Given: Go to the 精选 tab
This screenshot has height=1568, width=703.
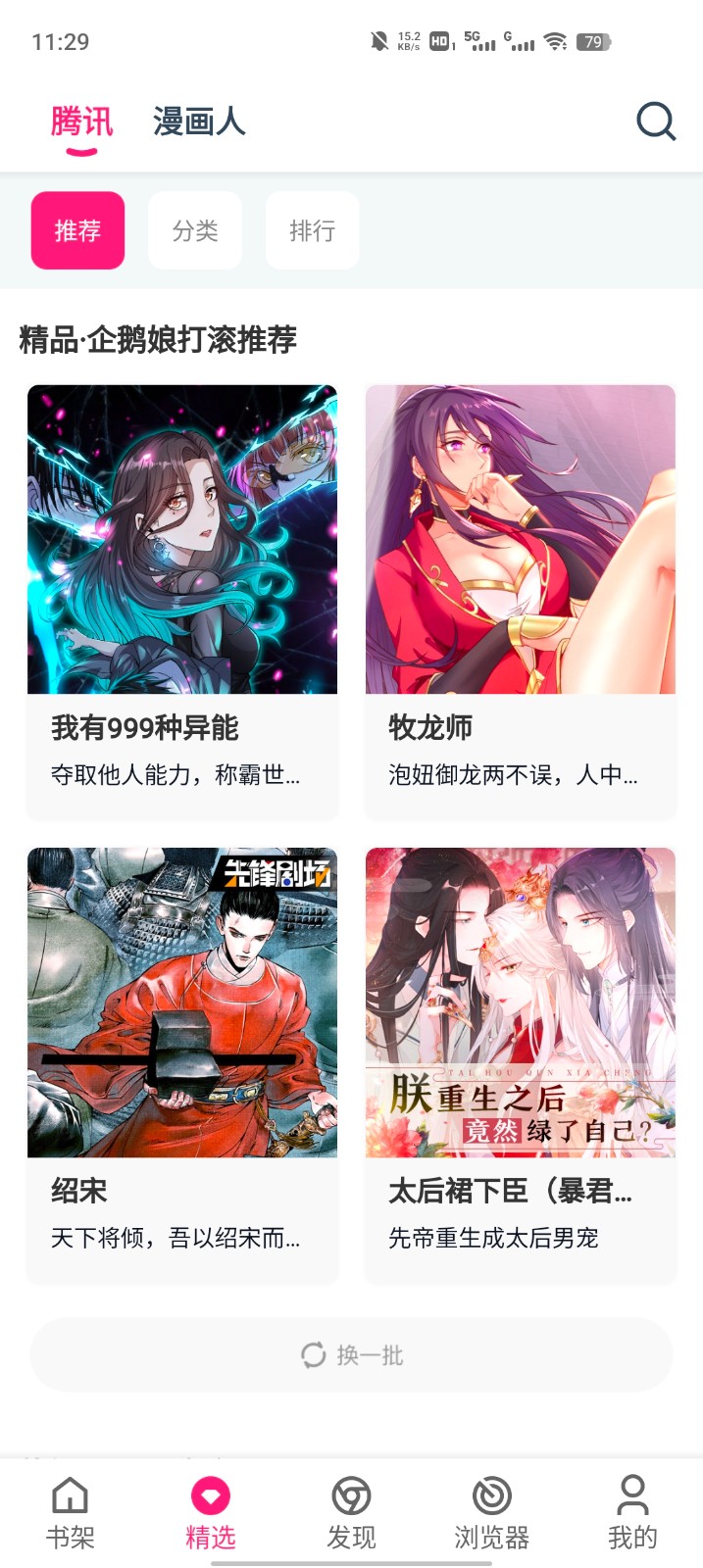Looking at the screenshot, I should click(211, 1513).
